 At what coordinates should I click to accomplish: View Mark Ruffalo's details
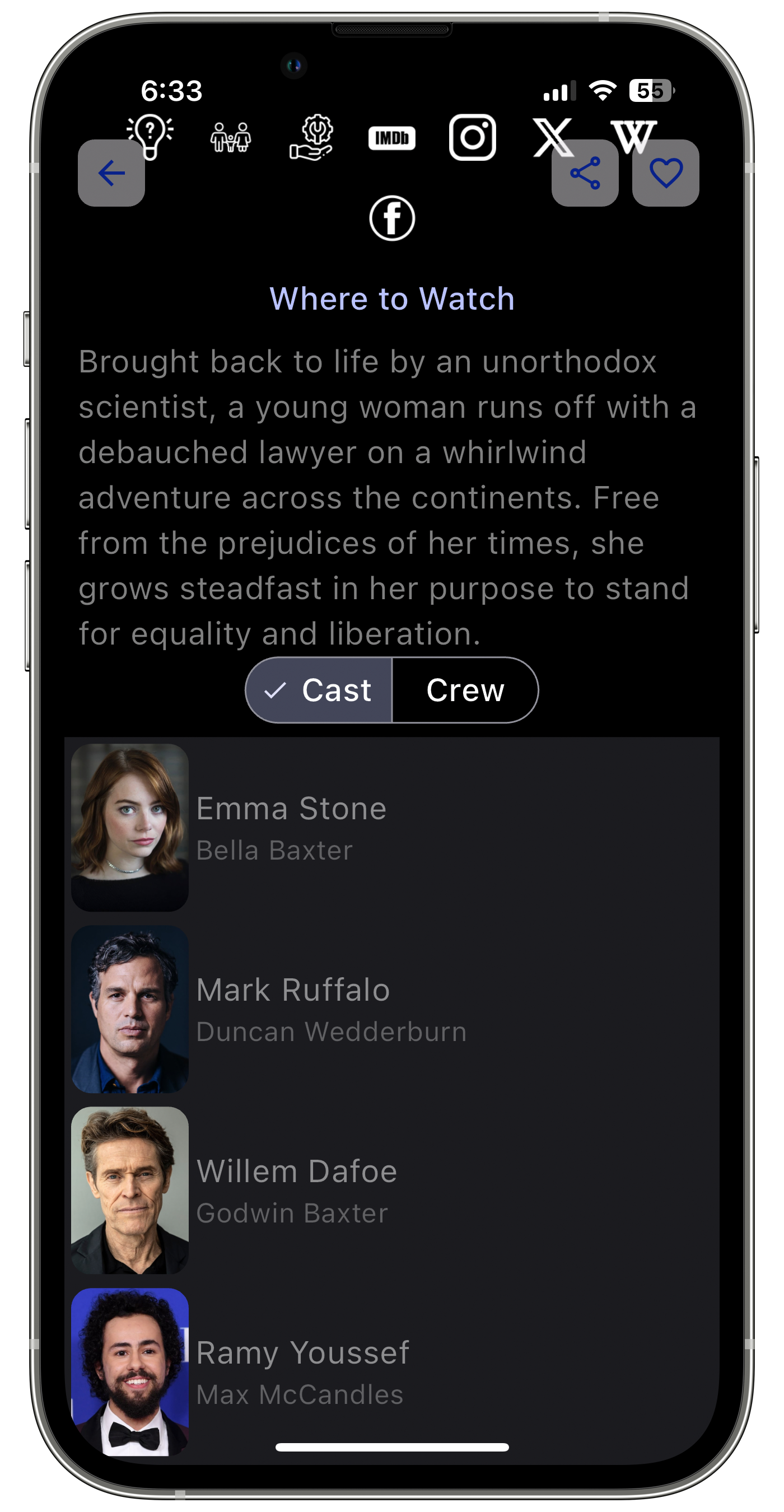[392, 1009]
